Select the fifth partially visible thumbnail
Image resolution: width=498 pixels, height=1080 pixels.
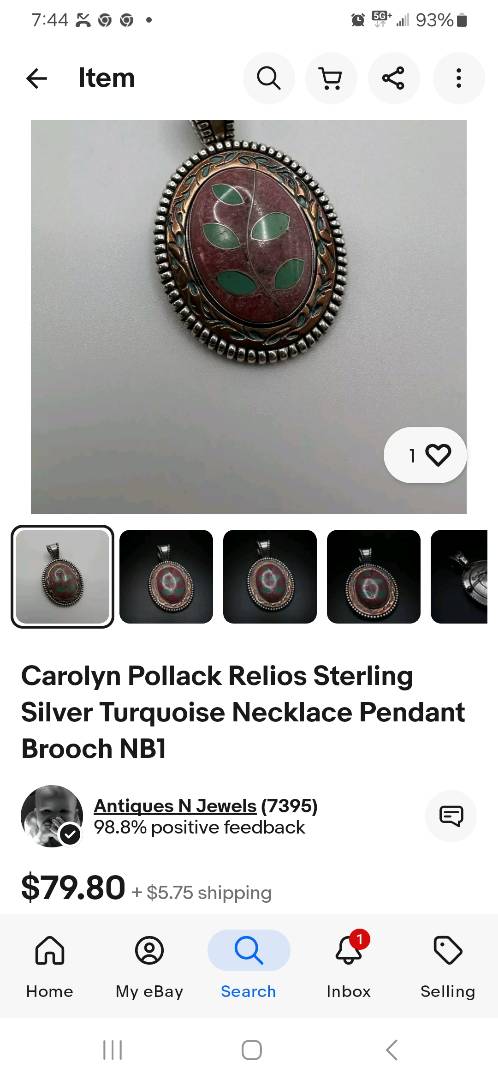pyautogui.click(x=459, y=577)
